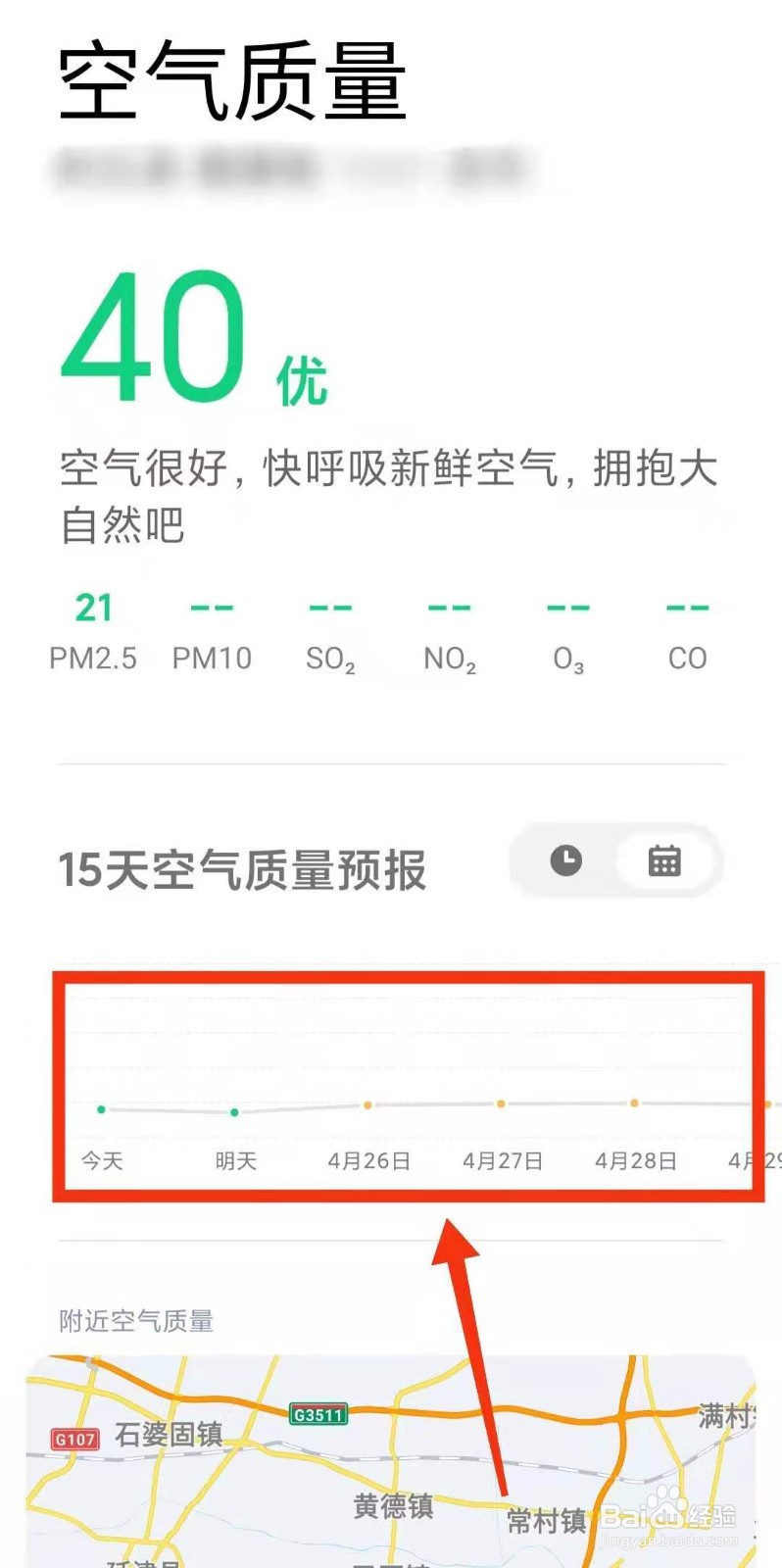Click the orange dot above 4月26日
This screenshot has height=1568, width=782.
tap(368, 1105)
